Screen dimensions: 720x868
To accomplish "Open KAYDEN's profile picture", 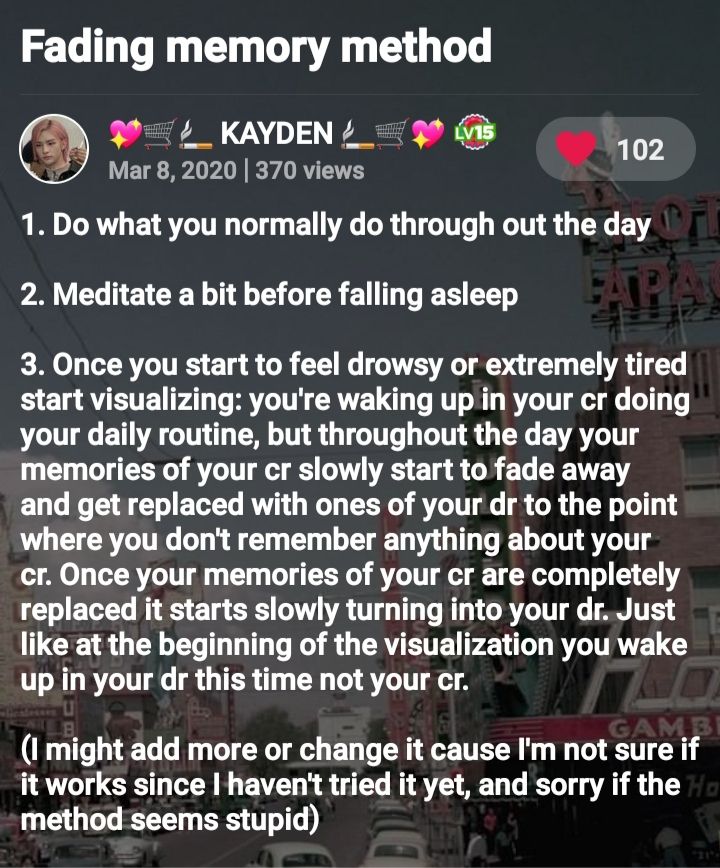I will [x=54, y=150].
